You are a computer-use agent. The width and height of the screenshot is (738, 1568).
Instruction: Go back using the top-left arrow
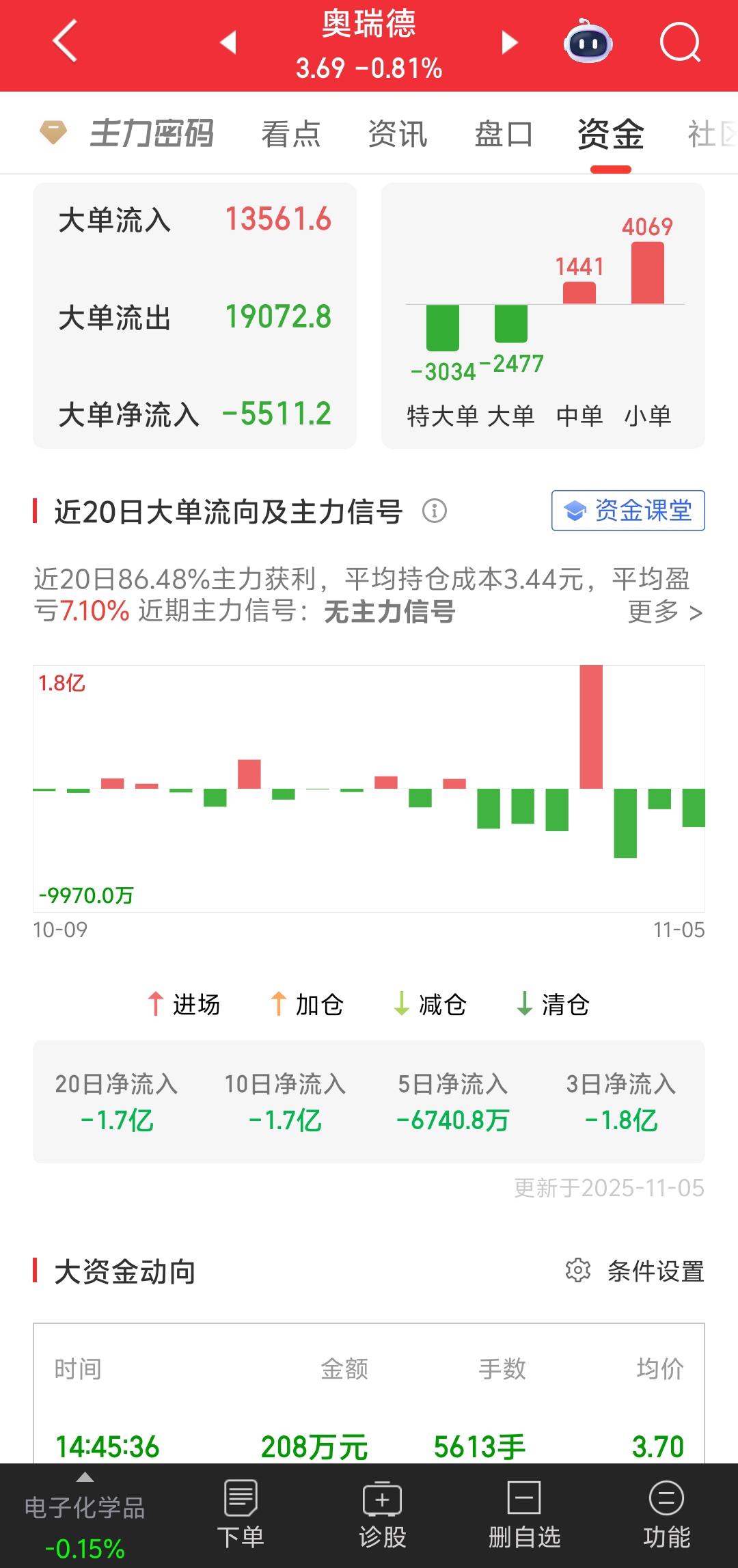(x=65, y=42)
